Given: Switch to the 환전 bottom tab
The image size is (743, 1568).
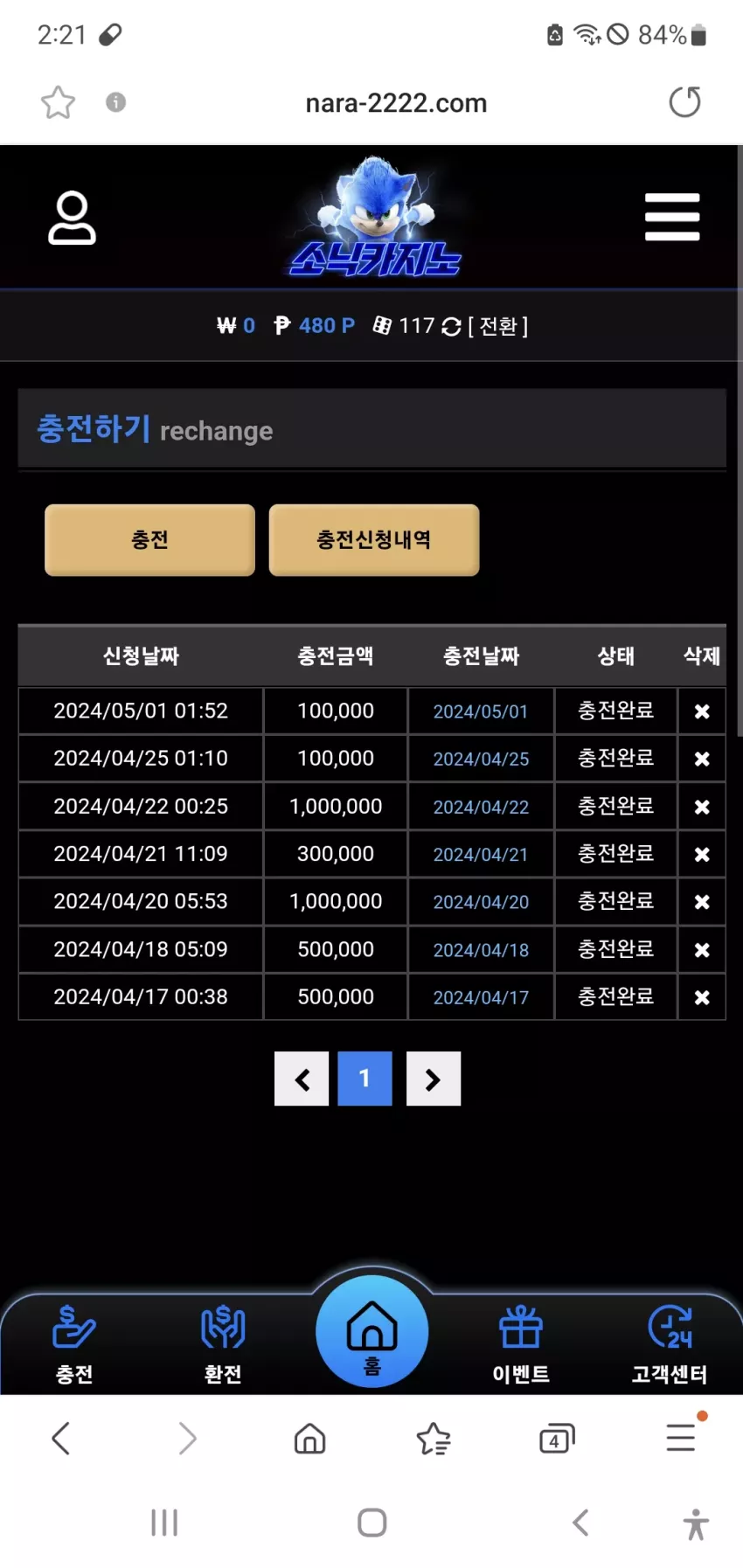Looking at the screenshot, I should point(223,1344).
